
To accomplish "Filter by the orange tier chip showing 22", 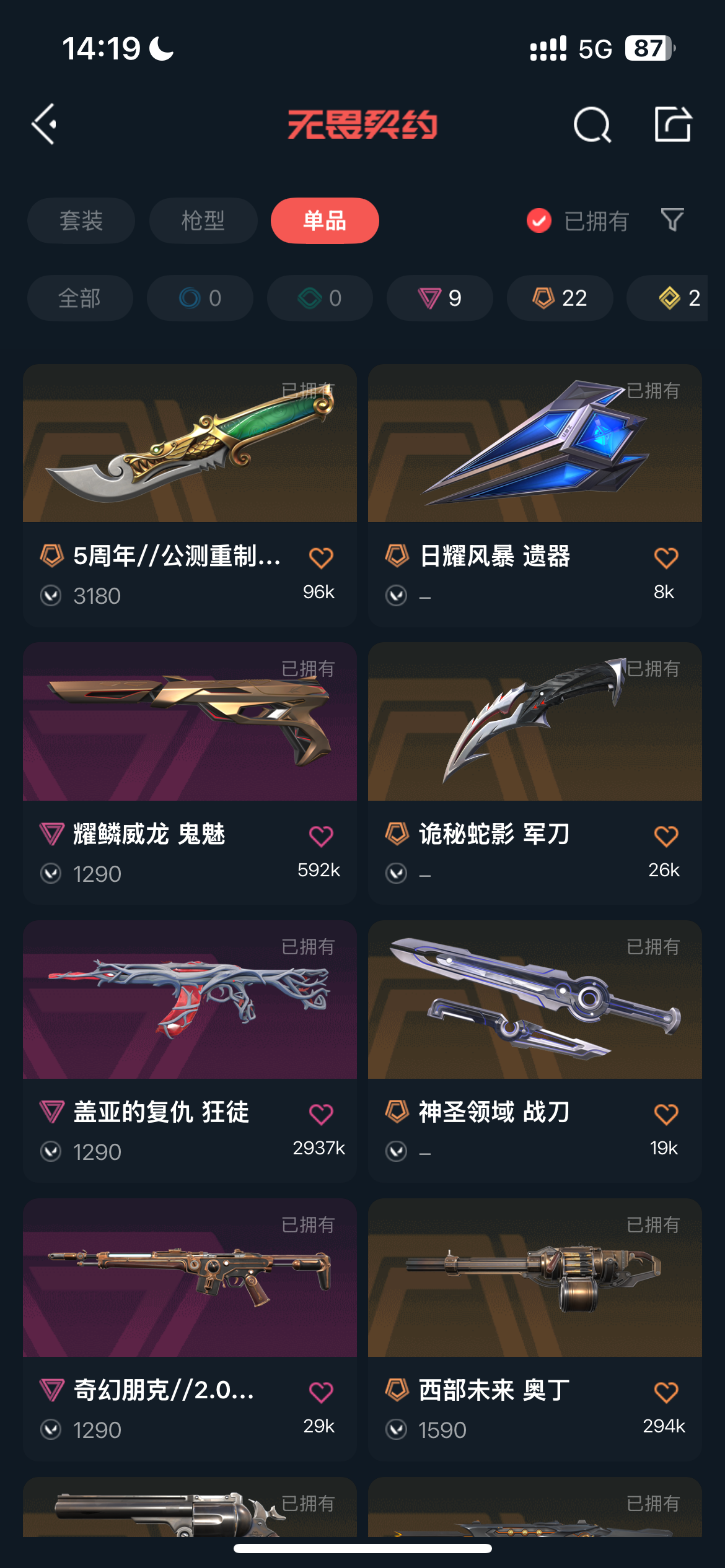I will pyautogui.click(x=560, y=298).
